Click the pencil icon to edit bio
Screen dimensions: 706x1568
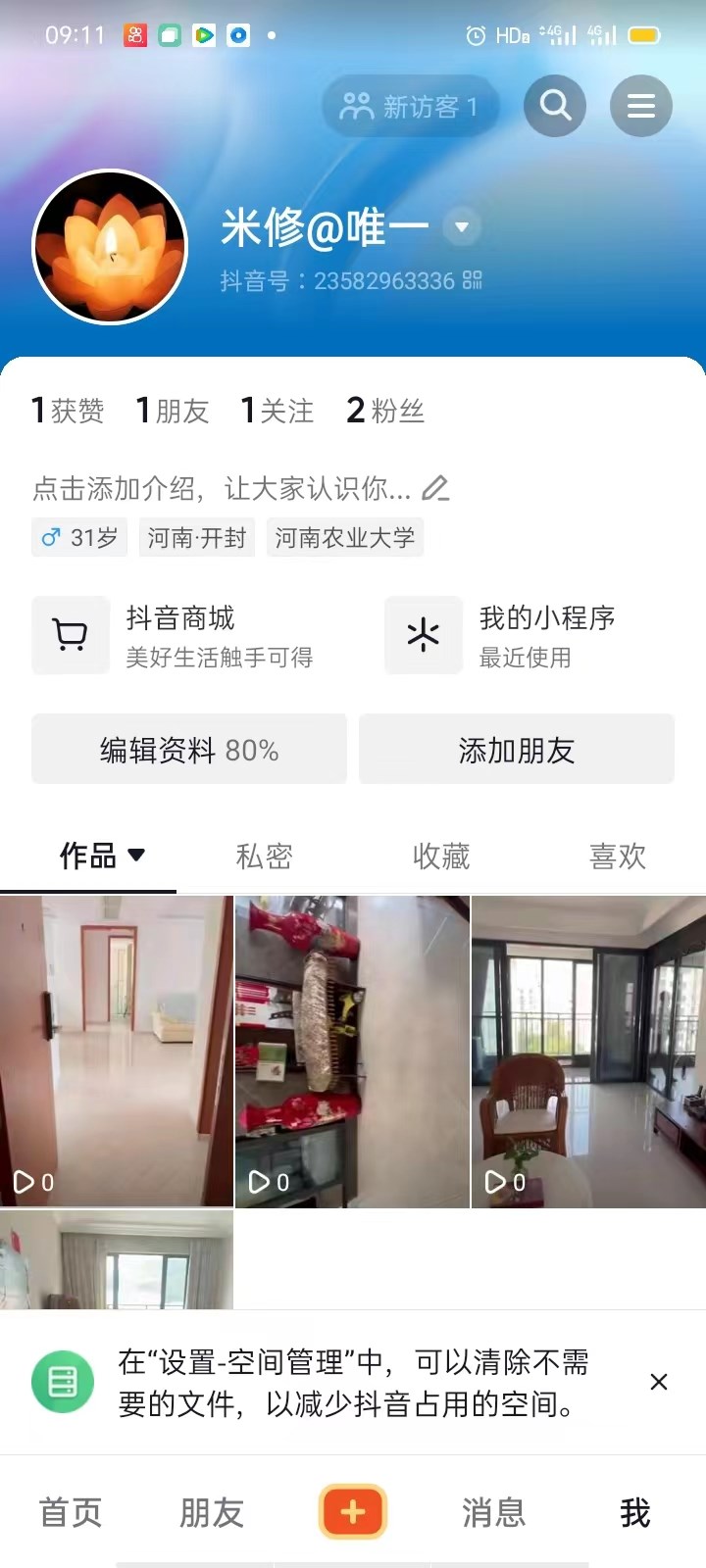coord(435,487)
